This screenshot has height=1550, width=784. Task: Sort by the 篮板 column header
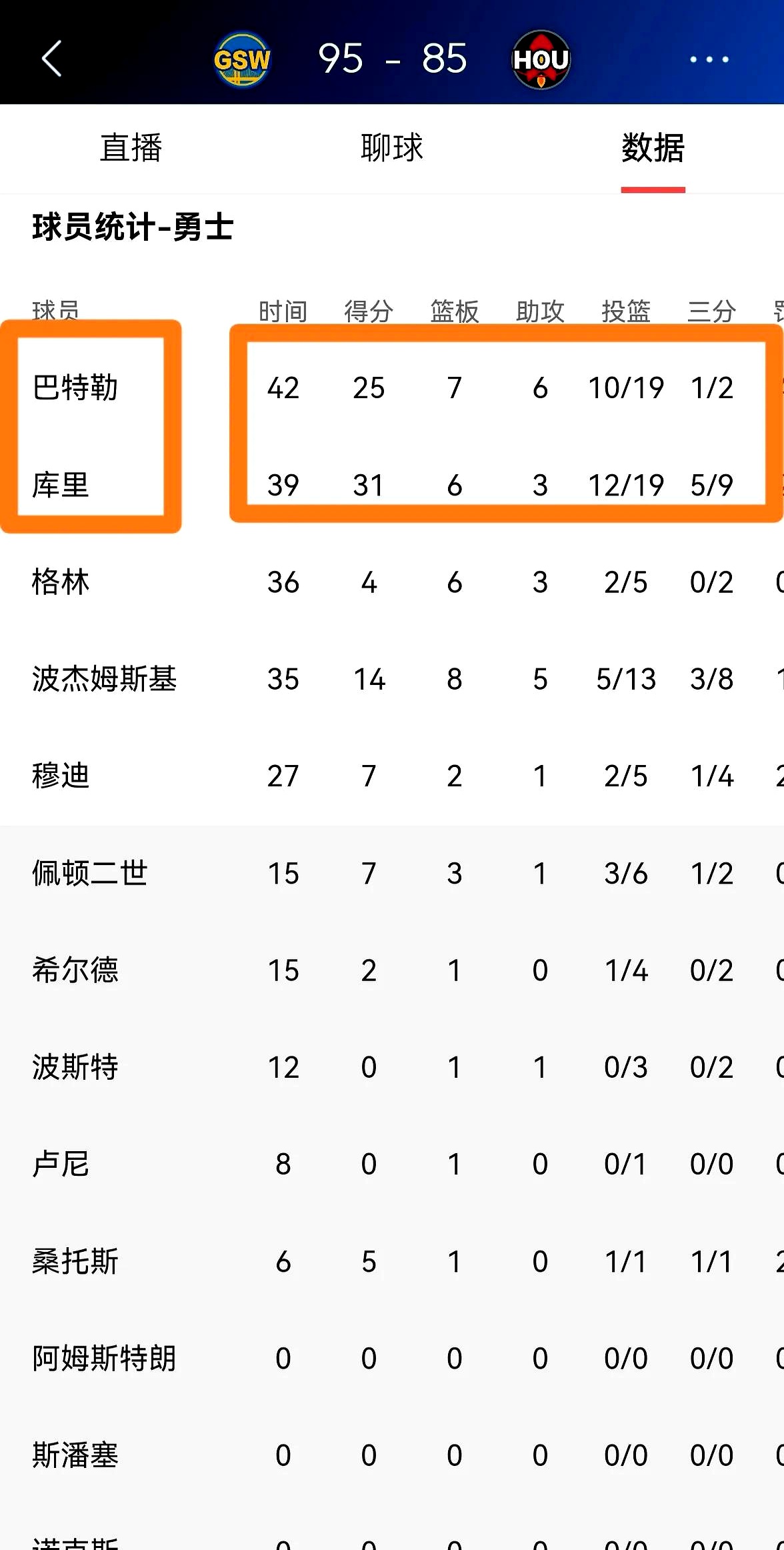point(454,311)
